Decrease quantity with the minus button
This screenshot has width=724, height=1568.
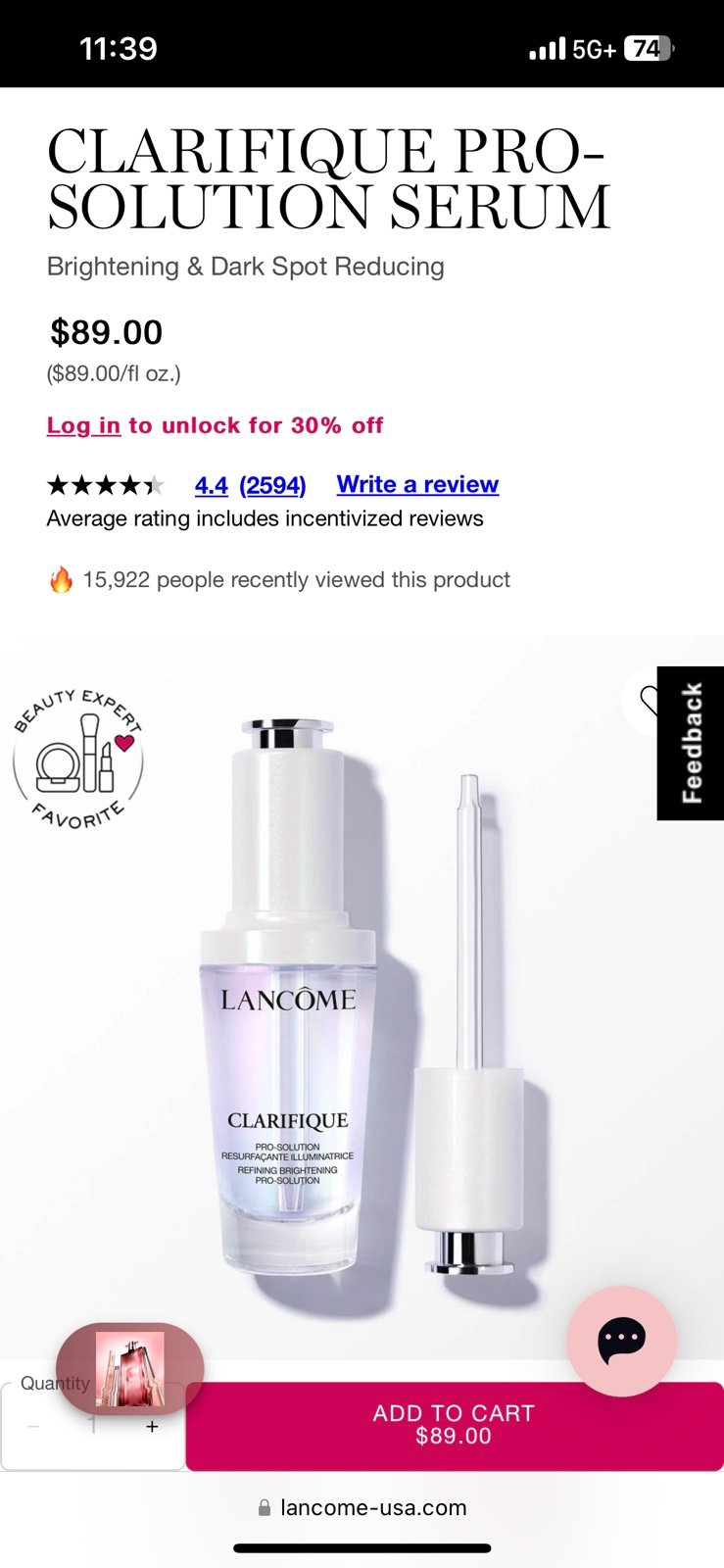tap(33, 1427)
